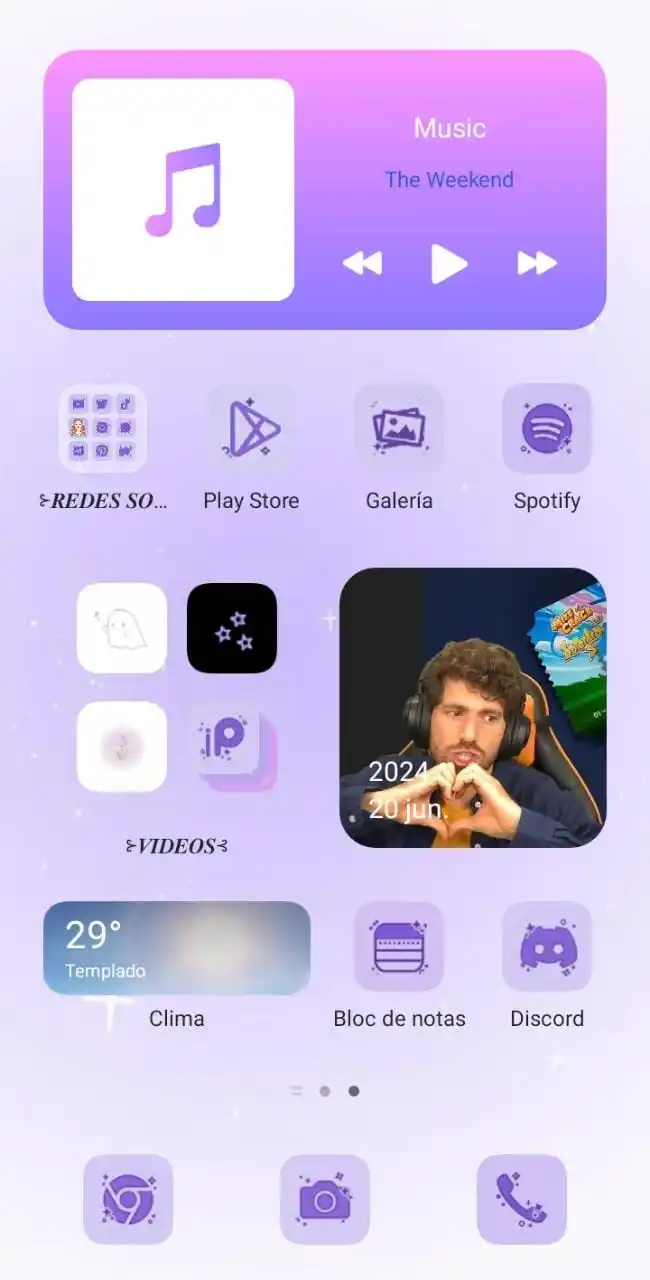
Task: Rewind to the previous track
Action: coord(362,264)
